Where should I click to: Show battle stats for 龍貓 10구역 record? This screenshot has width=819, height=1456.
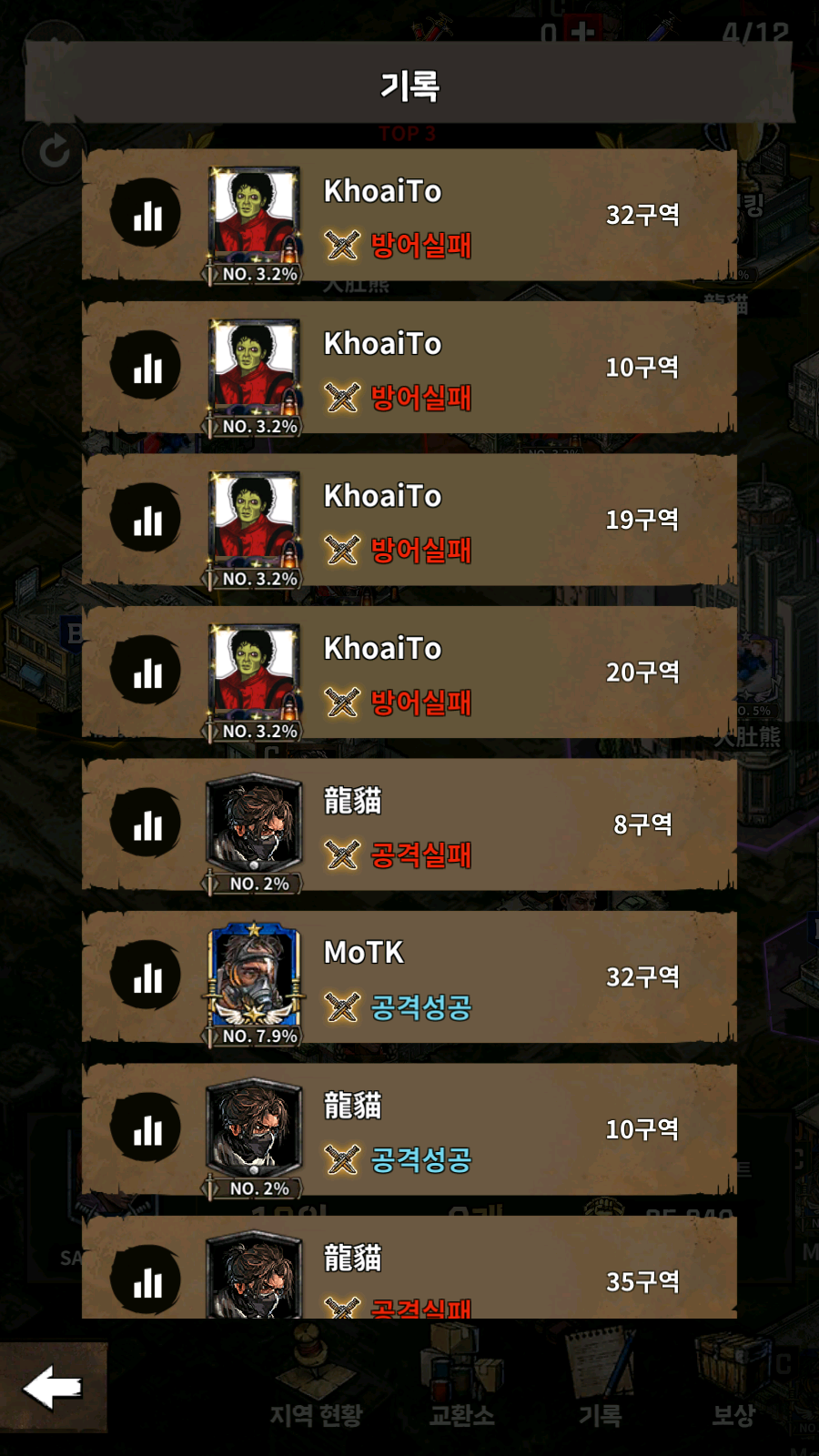pyautogui.click(x=146, y=1128)
